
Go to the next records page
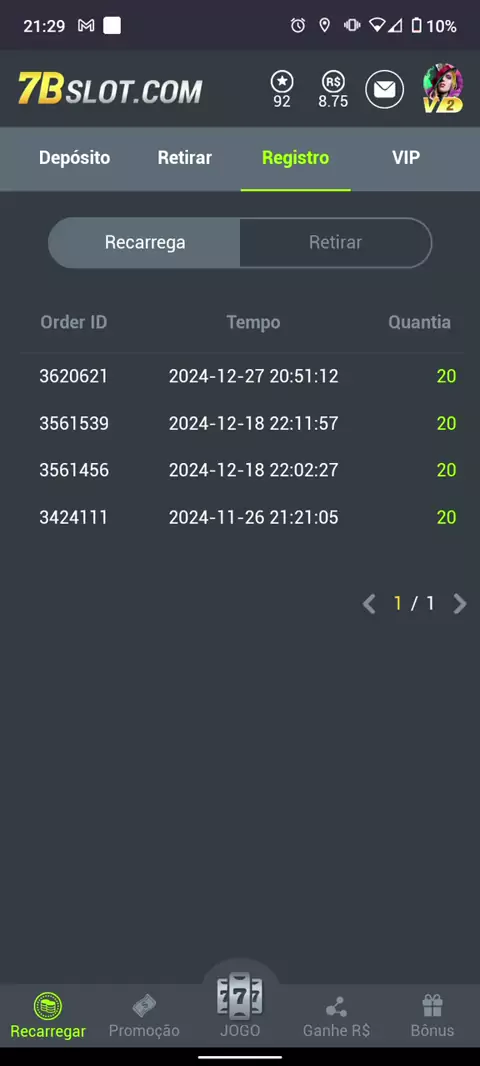pyautogui.click(x=460, y=604)
